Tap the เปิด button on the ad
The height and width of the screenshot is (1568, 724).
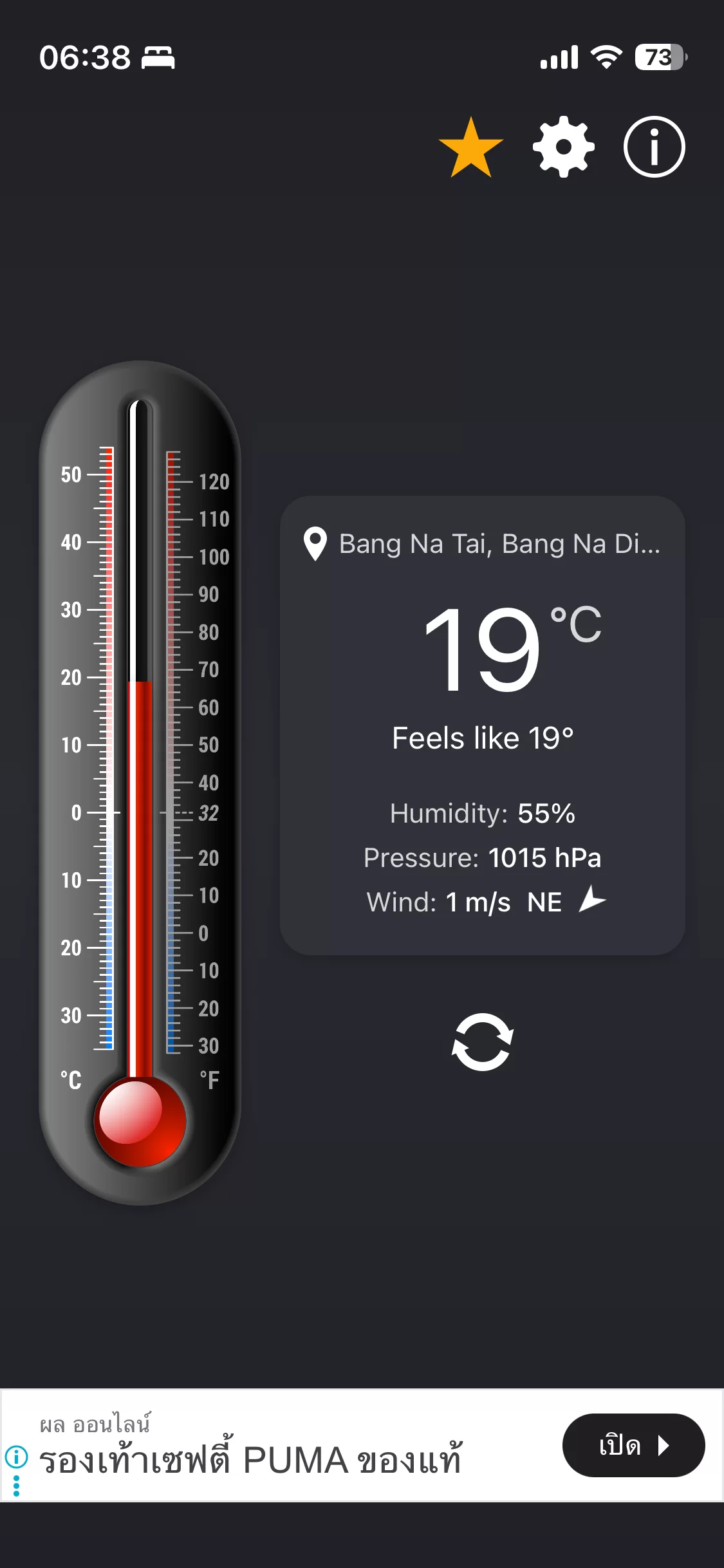pos(633,1446)
